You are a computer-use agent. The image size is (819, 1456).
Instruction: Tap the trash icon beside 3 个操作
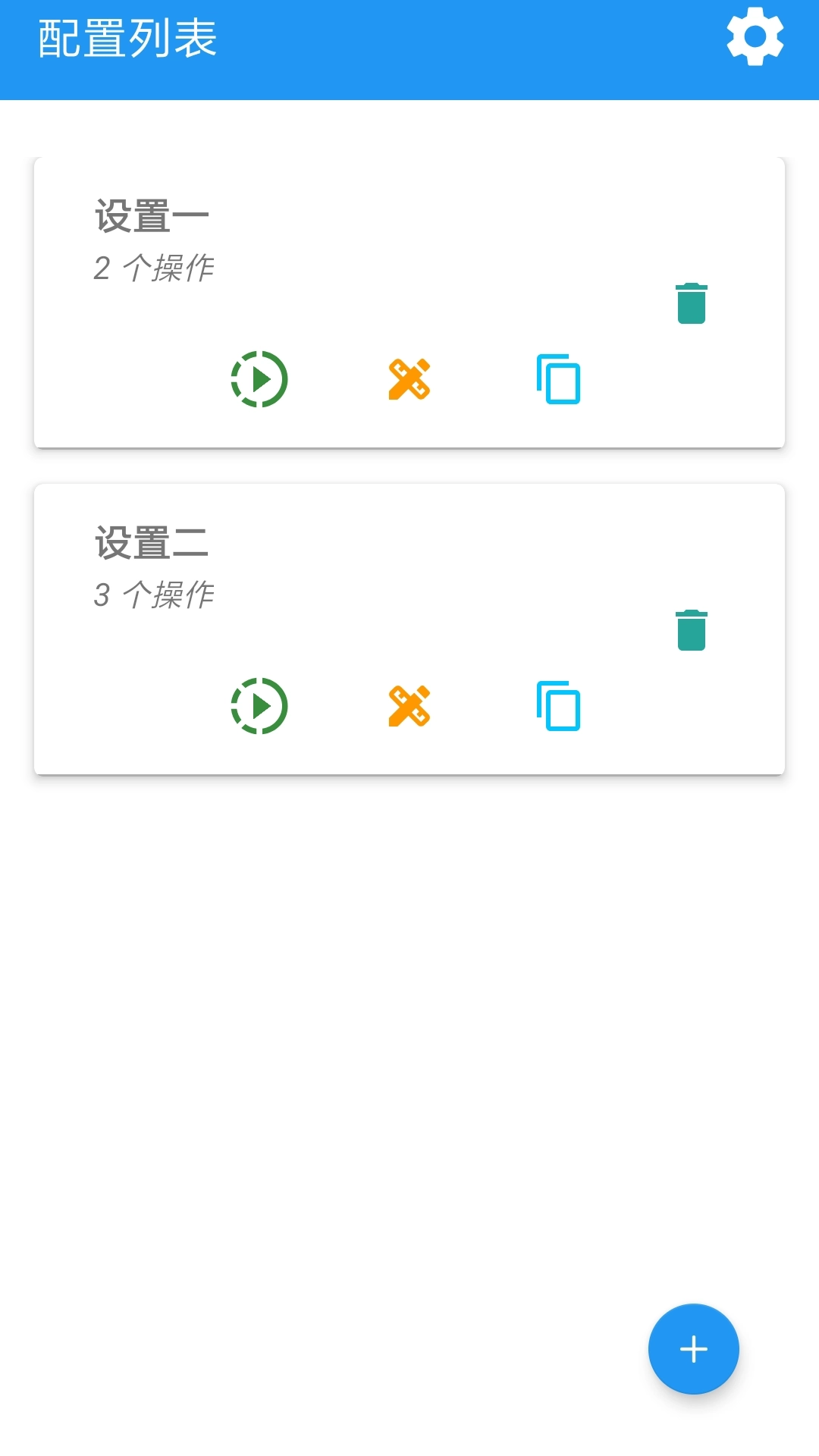pos(692,629)
